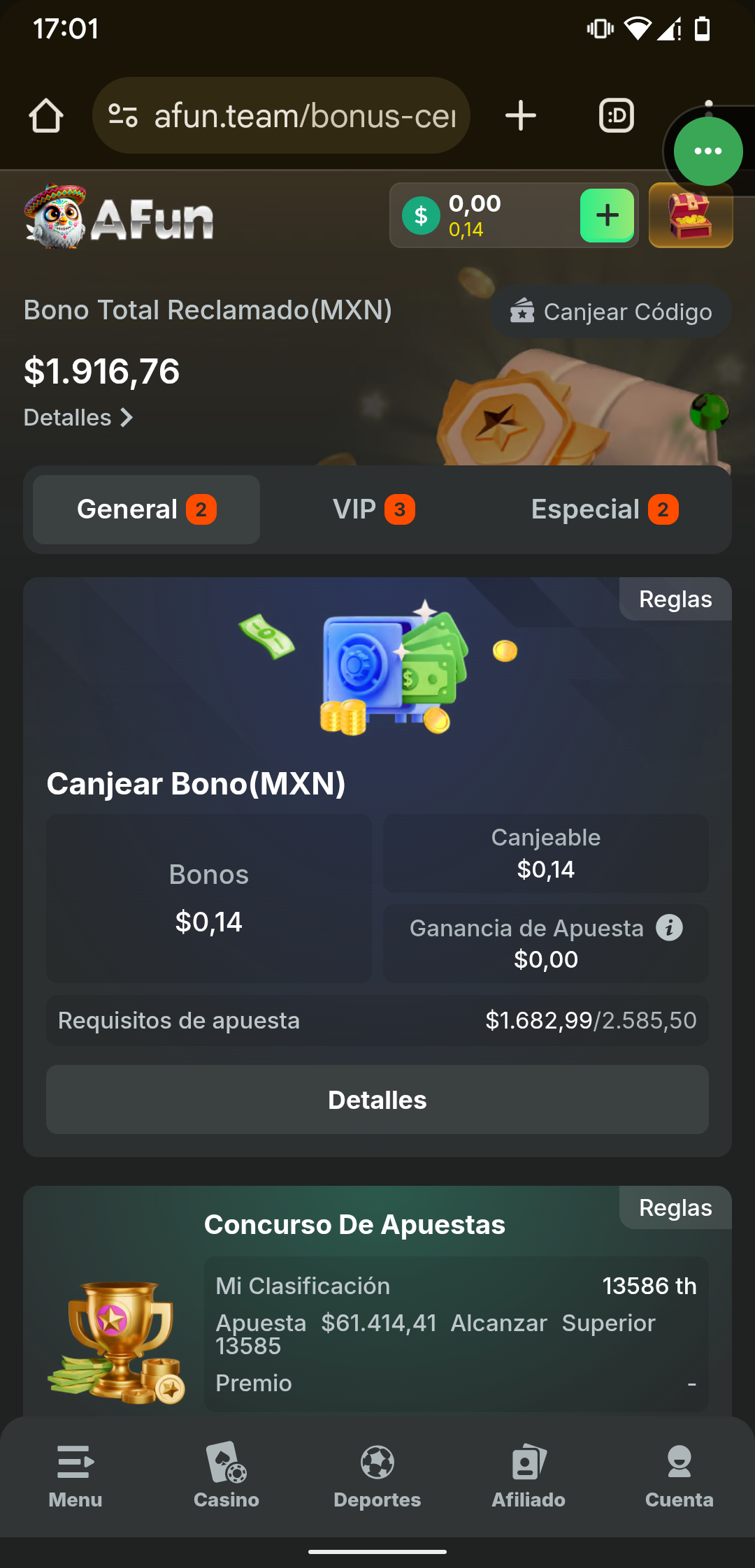This screenshot has height=1568, width=755.
Task: Switch to the VIP tab
Action: [x=373, y=509]
